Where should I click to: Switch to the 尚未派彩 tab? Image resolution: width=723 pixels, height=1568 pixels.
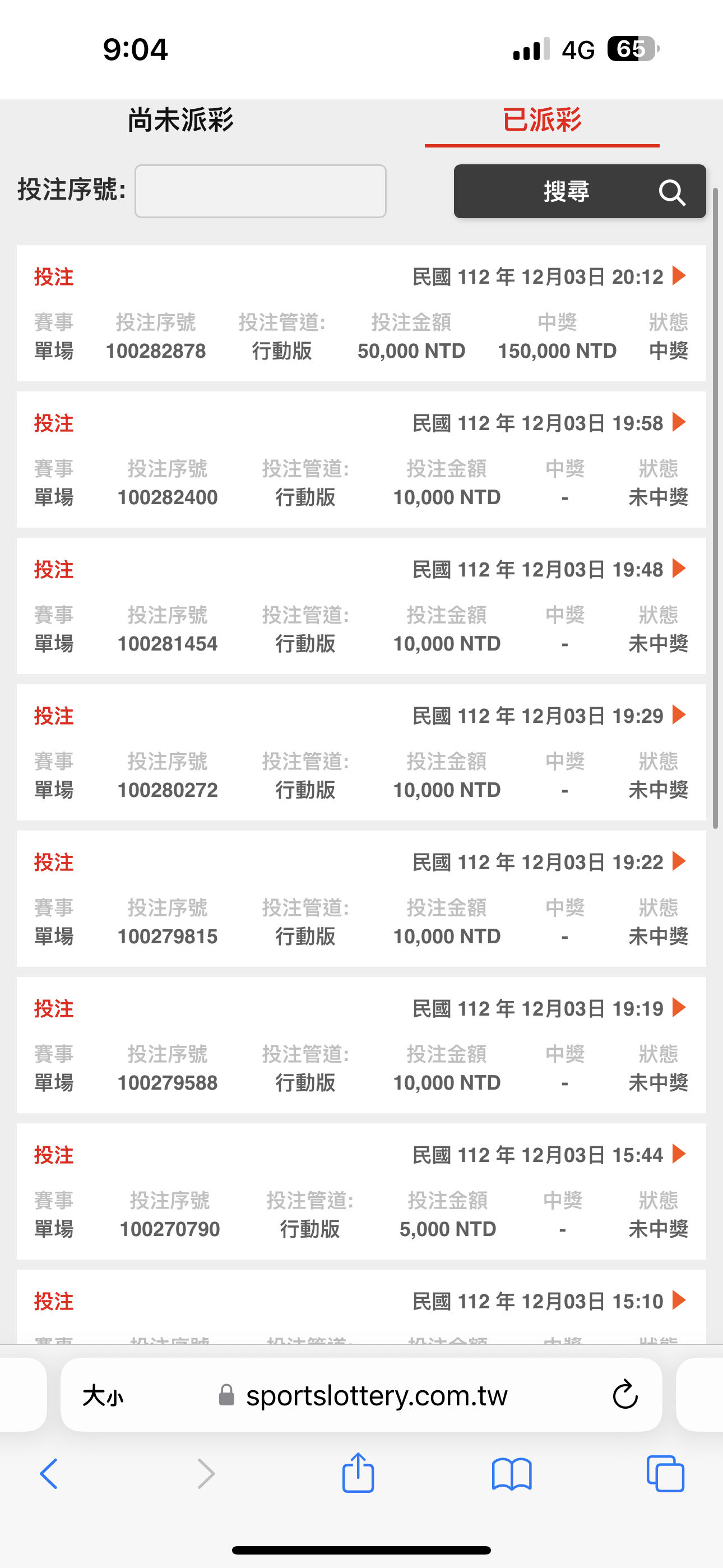[x=180, y=120]
